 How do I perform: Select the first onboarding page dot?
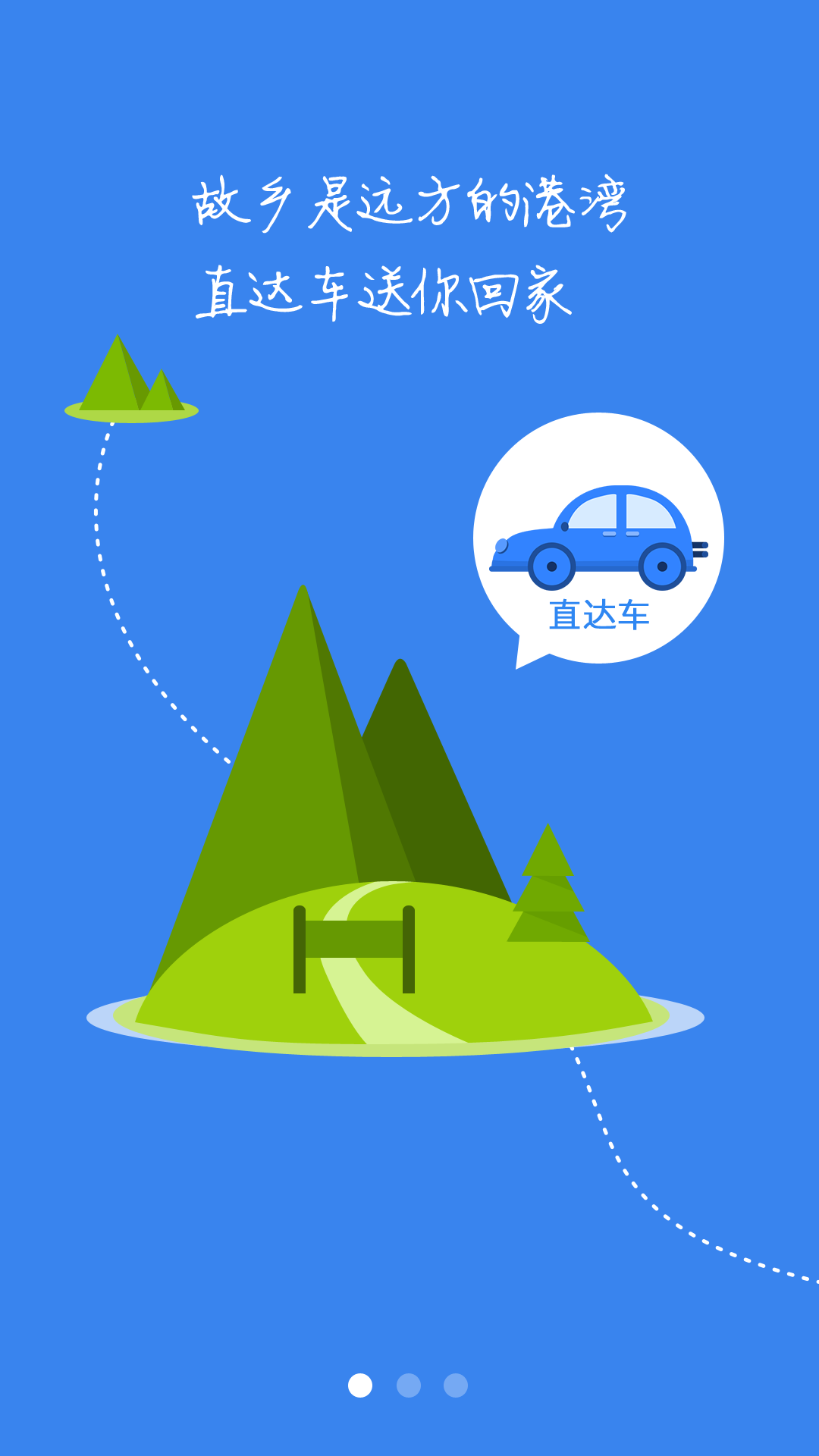[x=360, y=1385]
